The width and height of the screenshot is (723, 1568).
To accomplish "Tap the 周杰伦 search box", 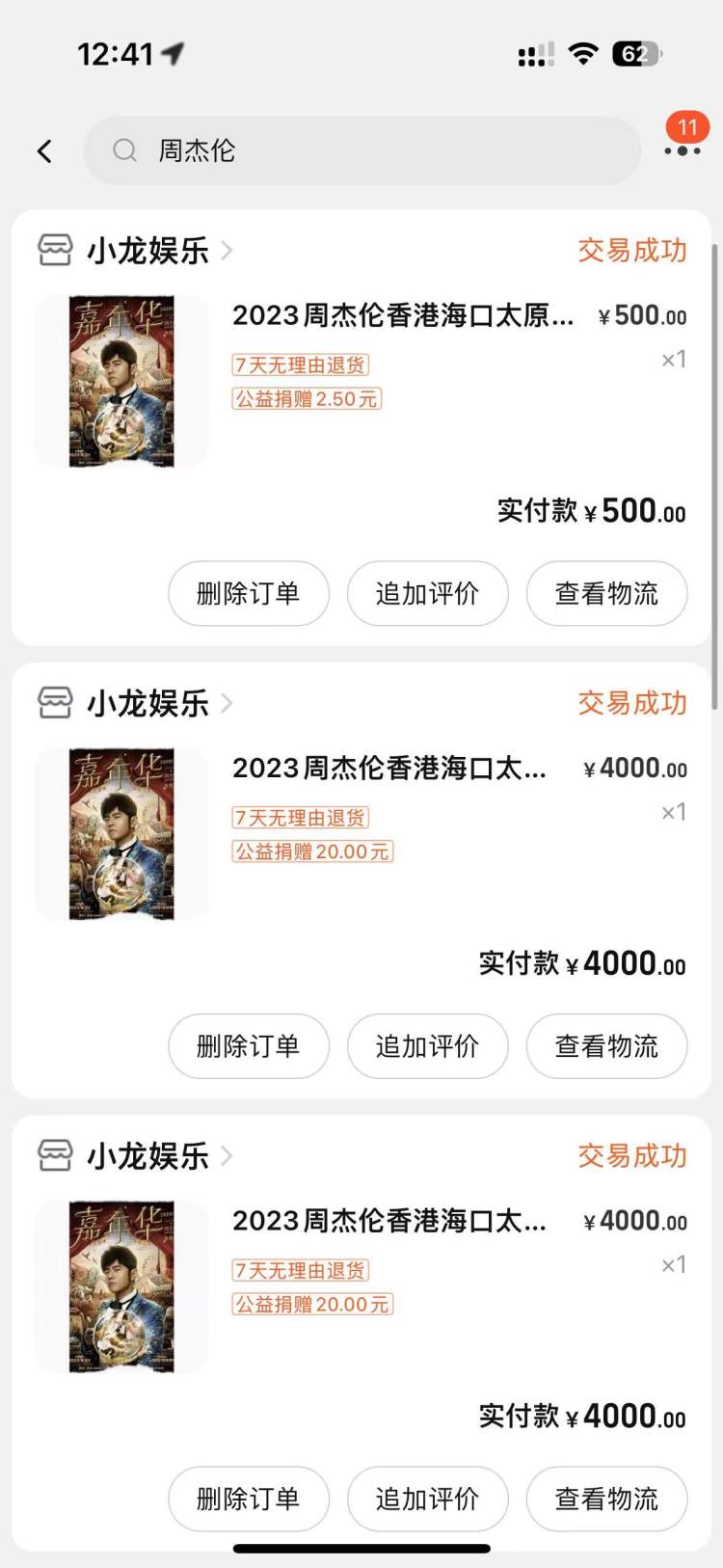I will (361, 150).
